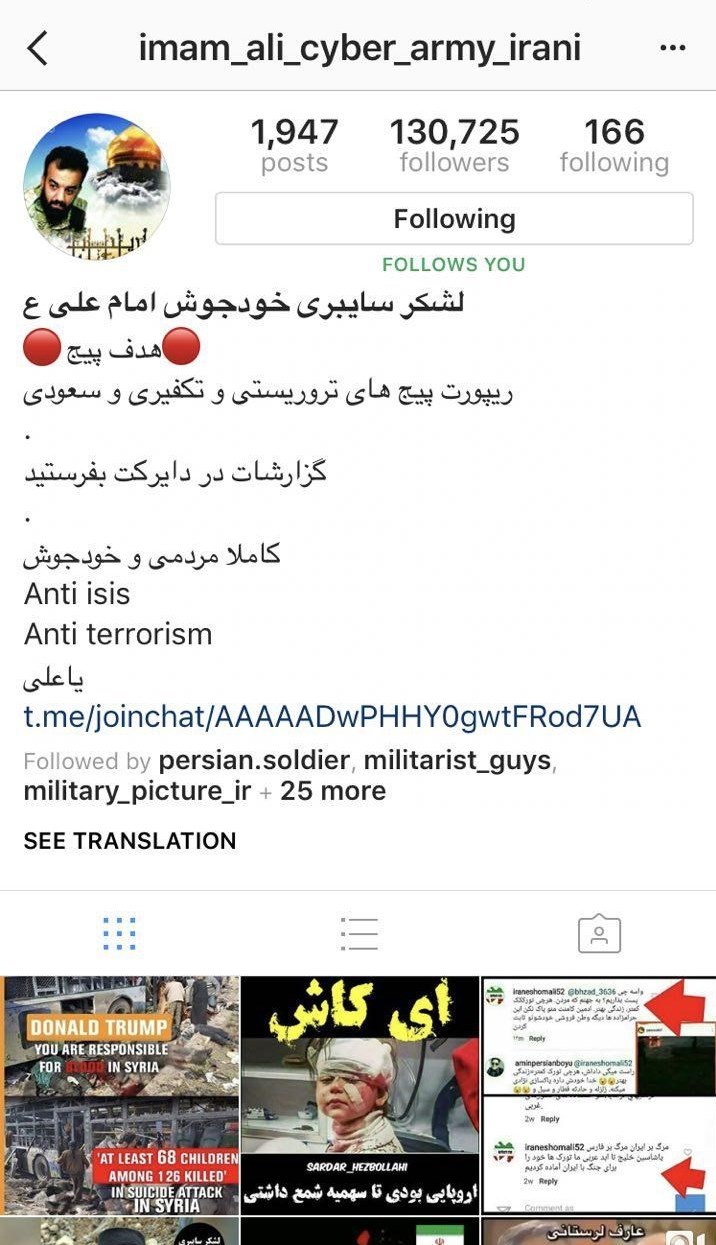Open military_picture_ir from followed-by line
Image resolution: width=716 pixels, height=1245 pixels.
pos(137,791)
